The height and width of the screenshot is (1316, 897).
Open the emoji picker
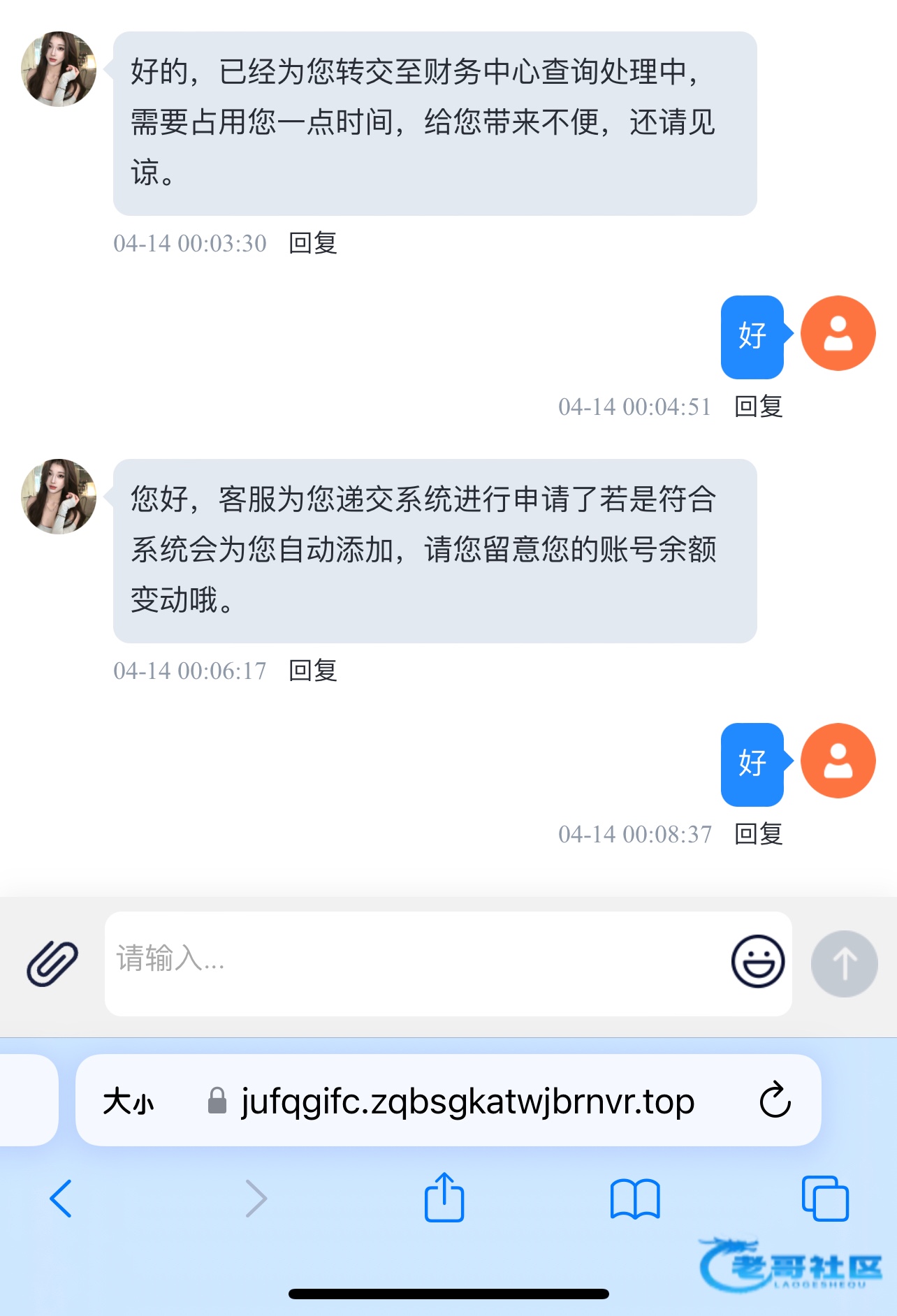(758, 962)
